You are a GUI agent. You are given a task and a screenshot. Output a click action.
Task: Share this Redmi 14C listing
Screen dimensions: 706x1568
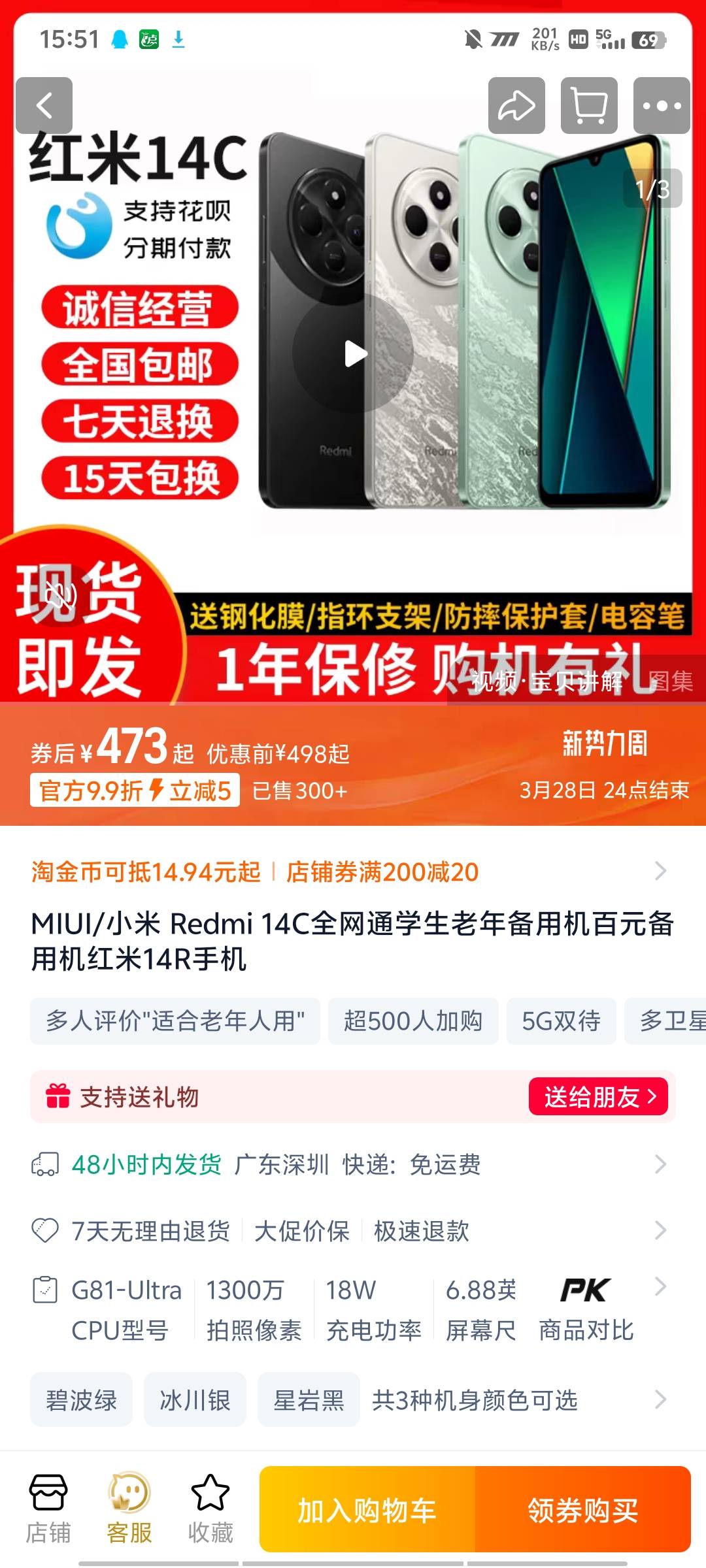[516, 105]
